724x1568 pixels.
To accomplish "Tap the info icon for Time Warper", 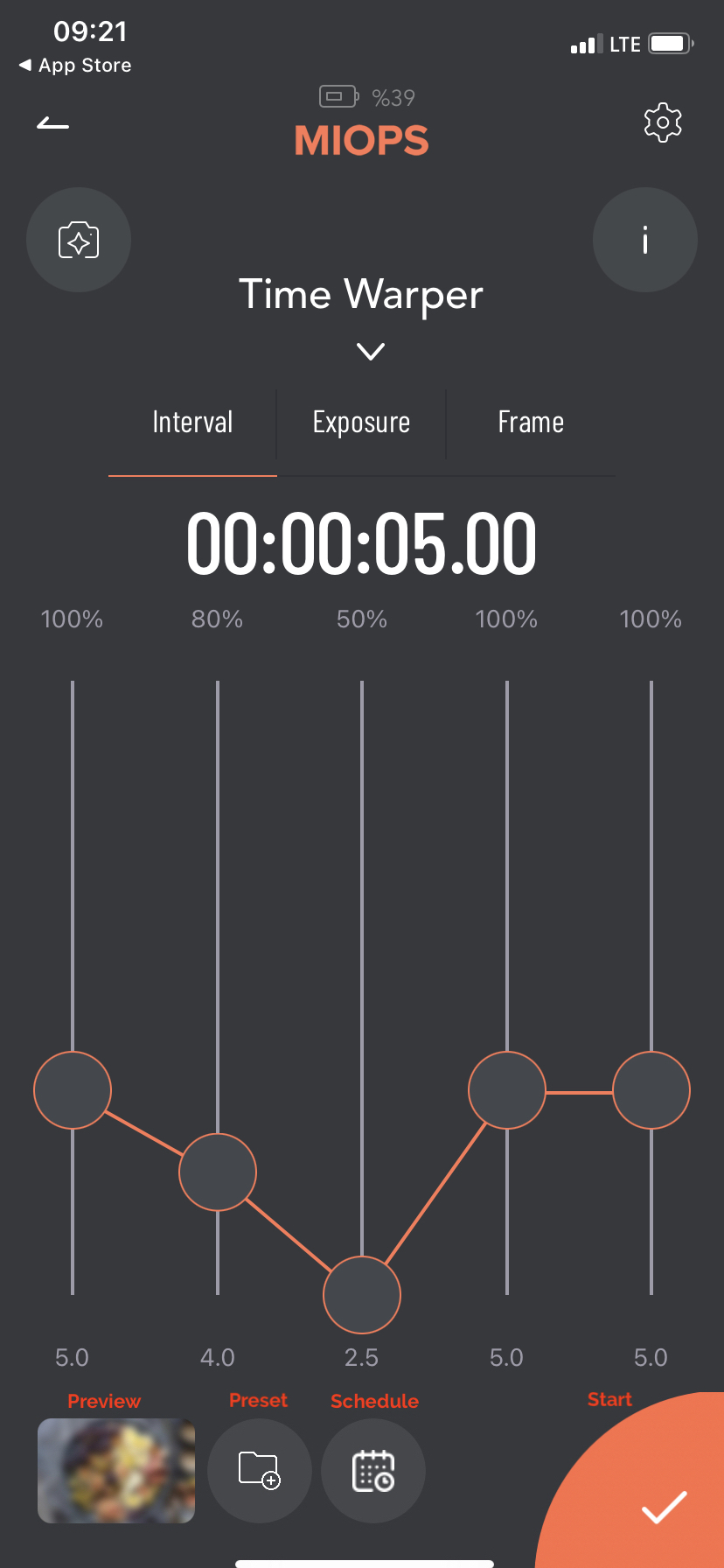I will tap(645, 240).
